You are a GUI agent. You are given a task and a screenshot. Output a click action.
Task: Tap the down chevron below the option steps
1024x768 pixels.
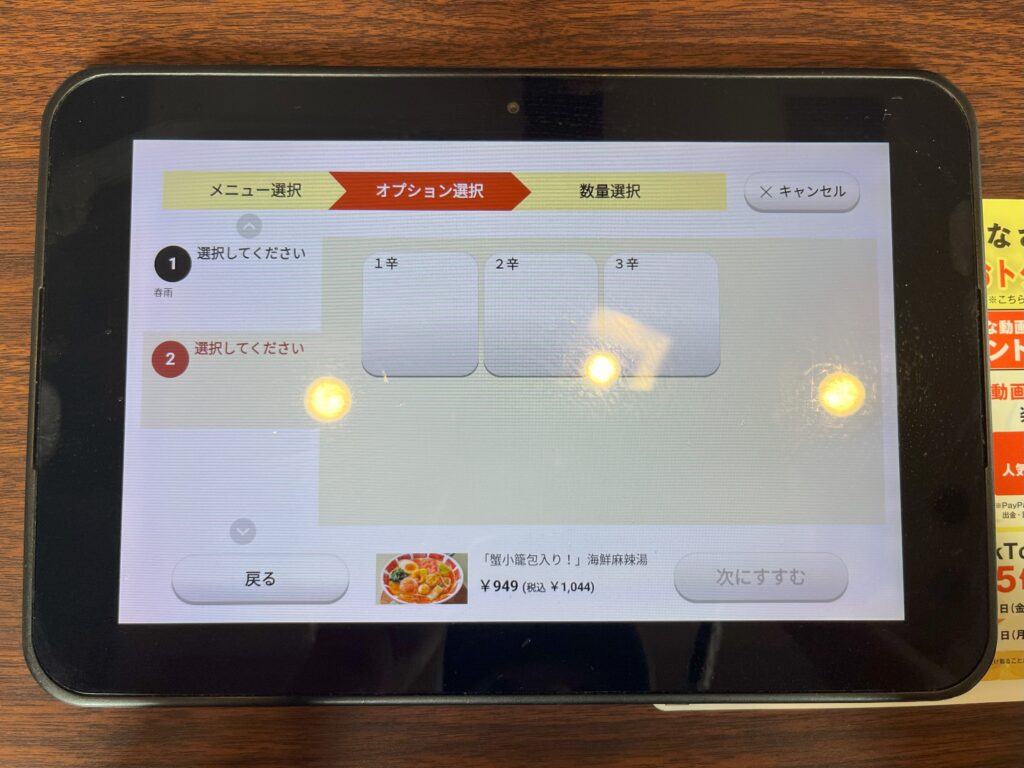click(243, 531)
